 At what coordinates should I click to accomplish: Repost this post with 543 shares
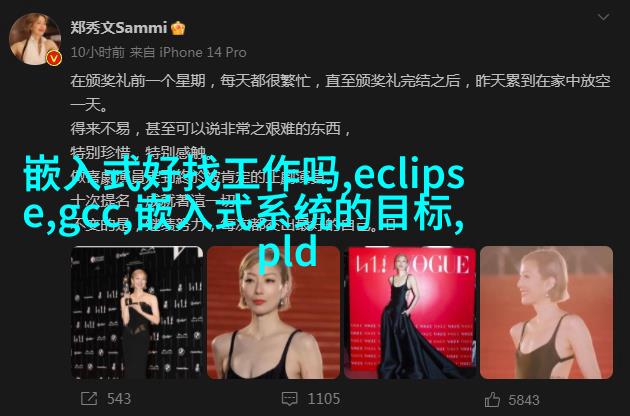(105, 398)
